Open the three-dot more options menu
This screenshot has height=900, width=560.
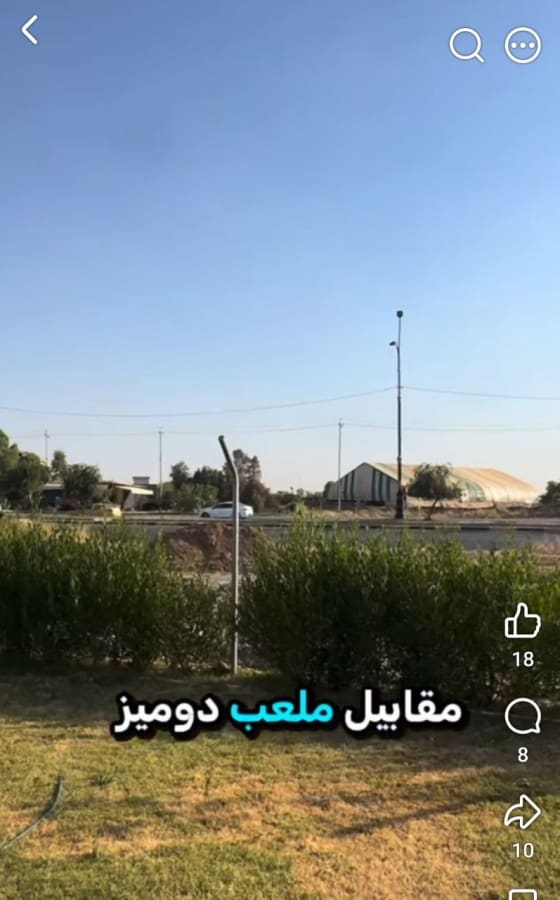(523, 45)
